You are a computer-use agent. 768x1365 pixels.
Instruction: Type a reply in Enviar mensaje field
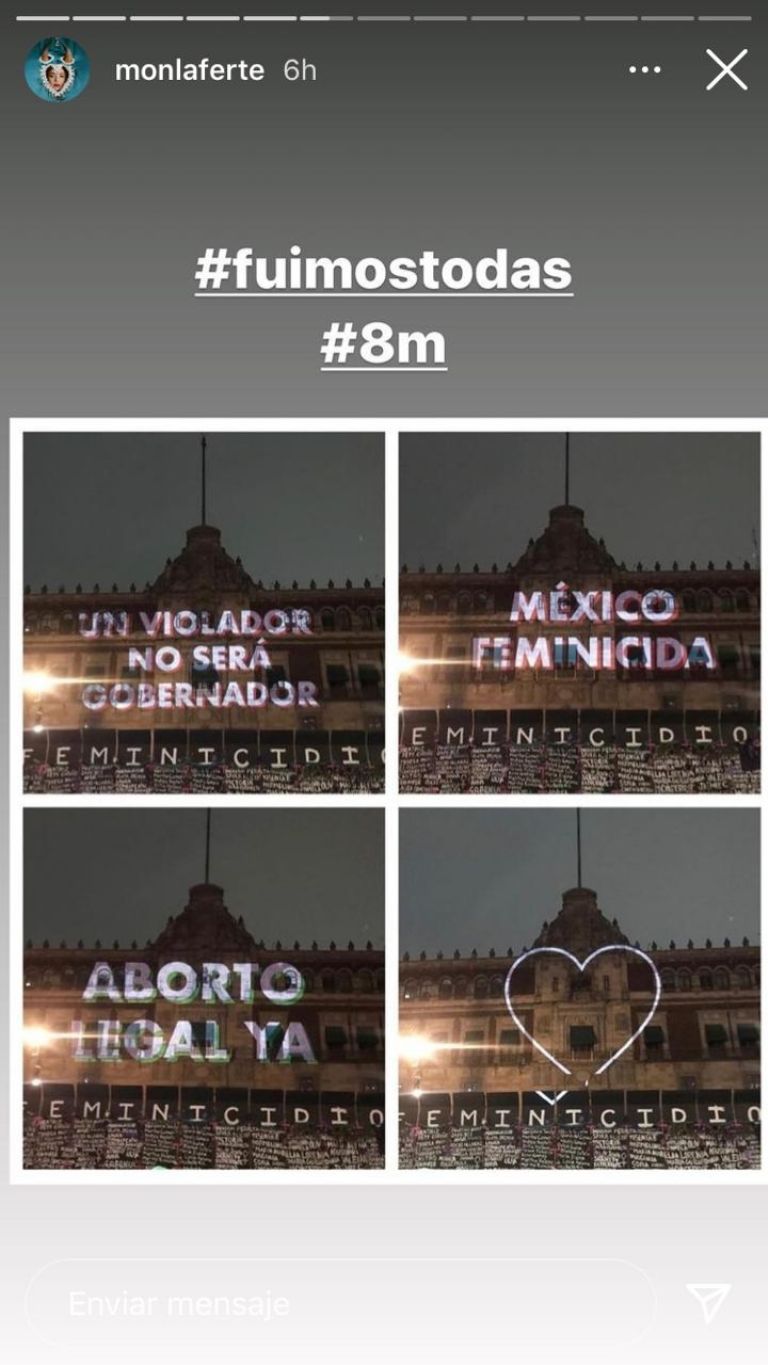pyautogui.click(x=340, y=1303)
